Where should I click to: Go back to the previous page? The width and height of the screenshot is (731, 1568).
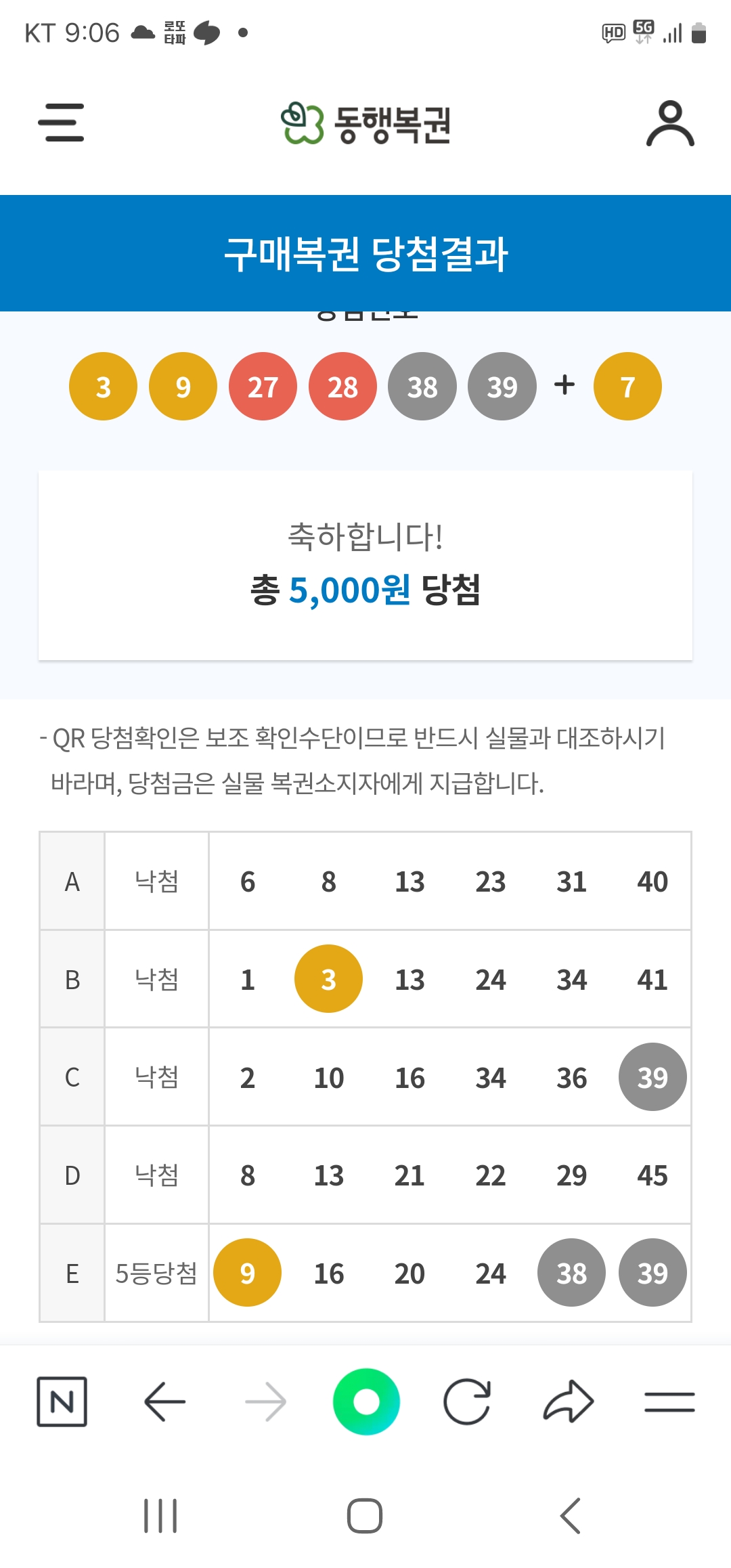[x=164, y=1401]
